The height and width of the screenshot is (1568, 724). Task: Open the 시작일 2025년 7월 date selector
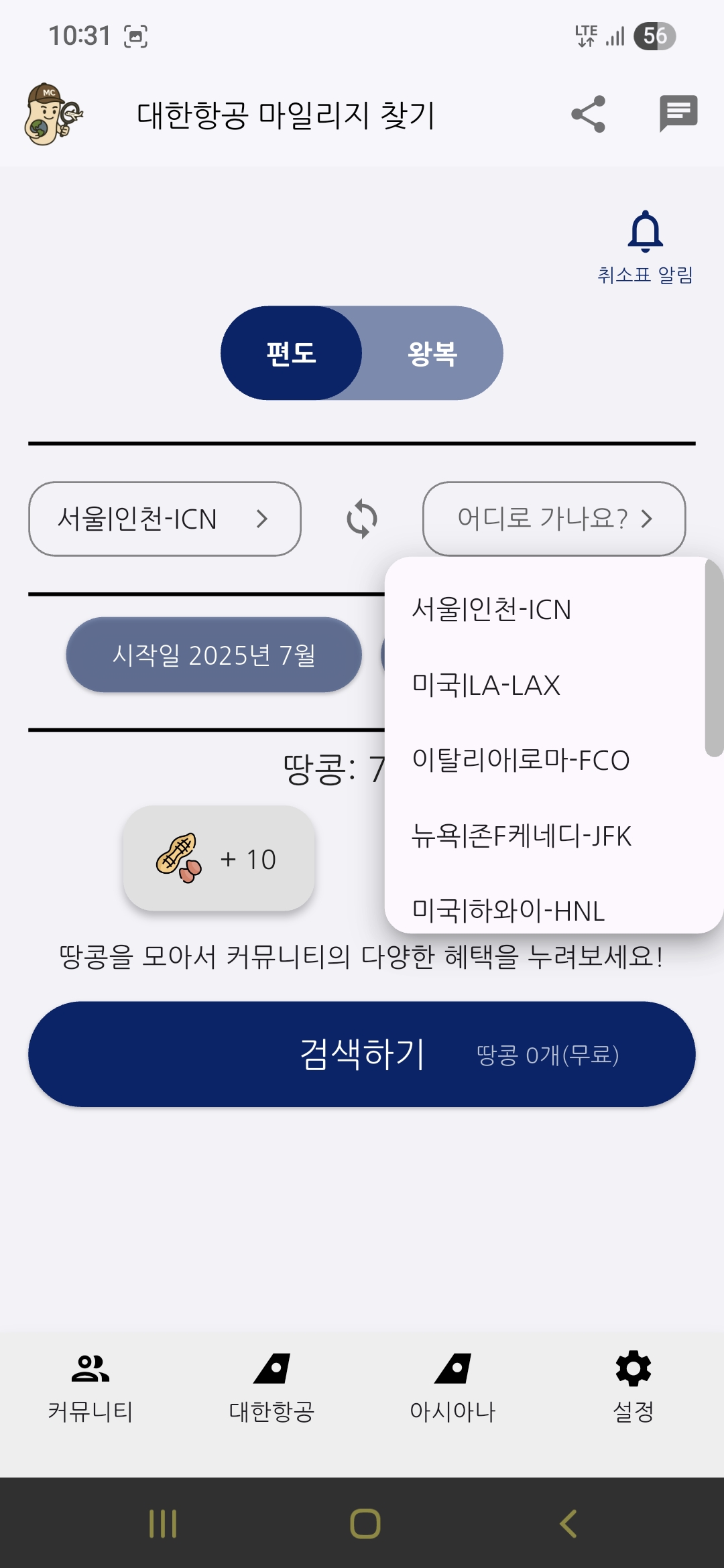[213, 655]
